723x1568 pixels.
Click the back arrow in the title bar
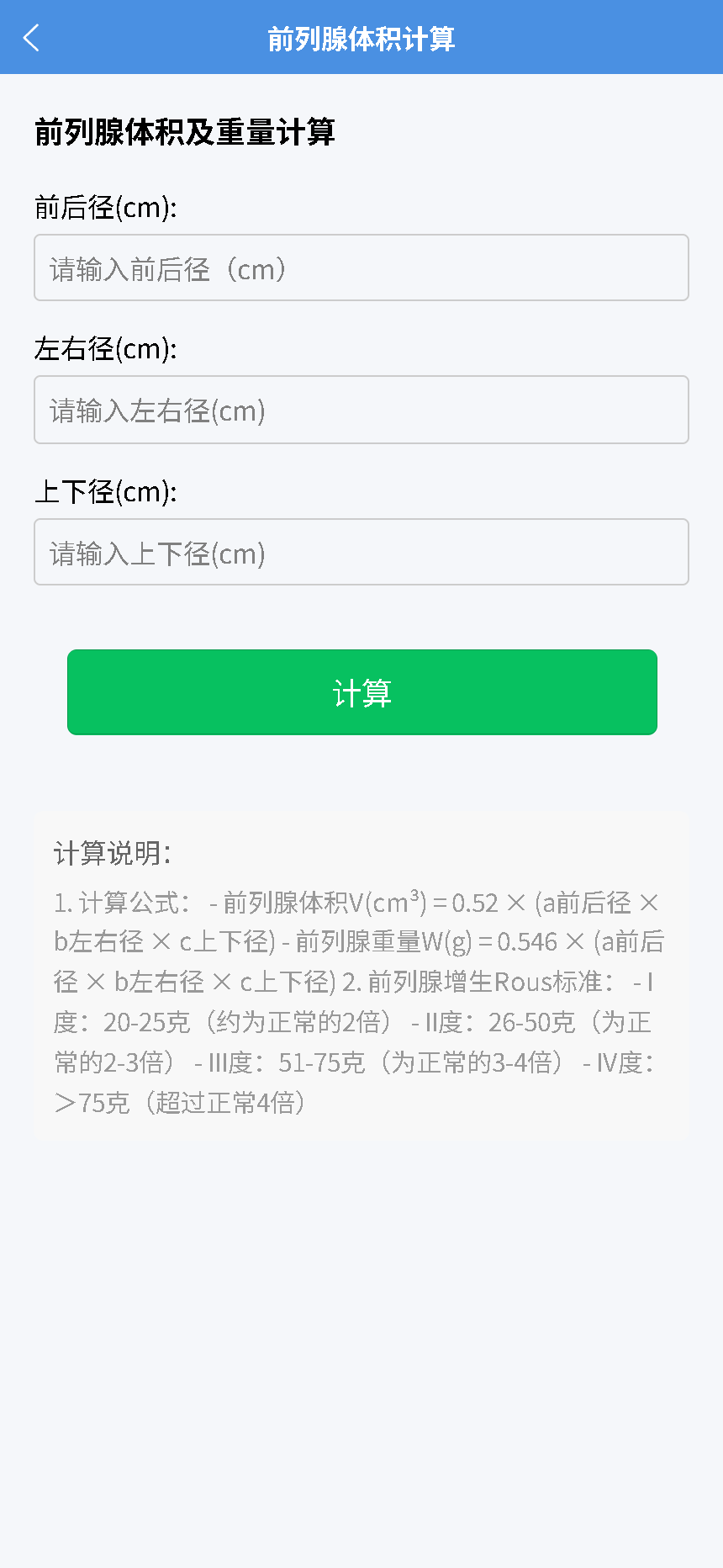click(x=30, y=37)
